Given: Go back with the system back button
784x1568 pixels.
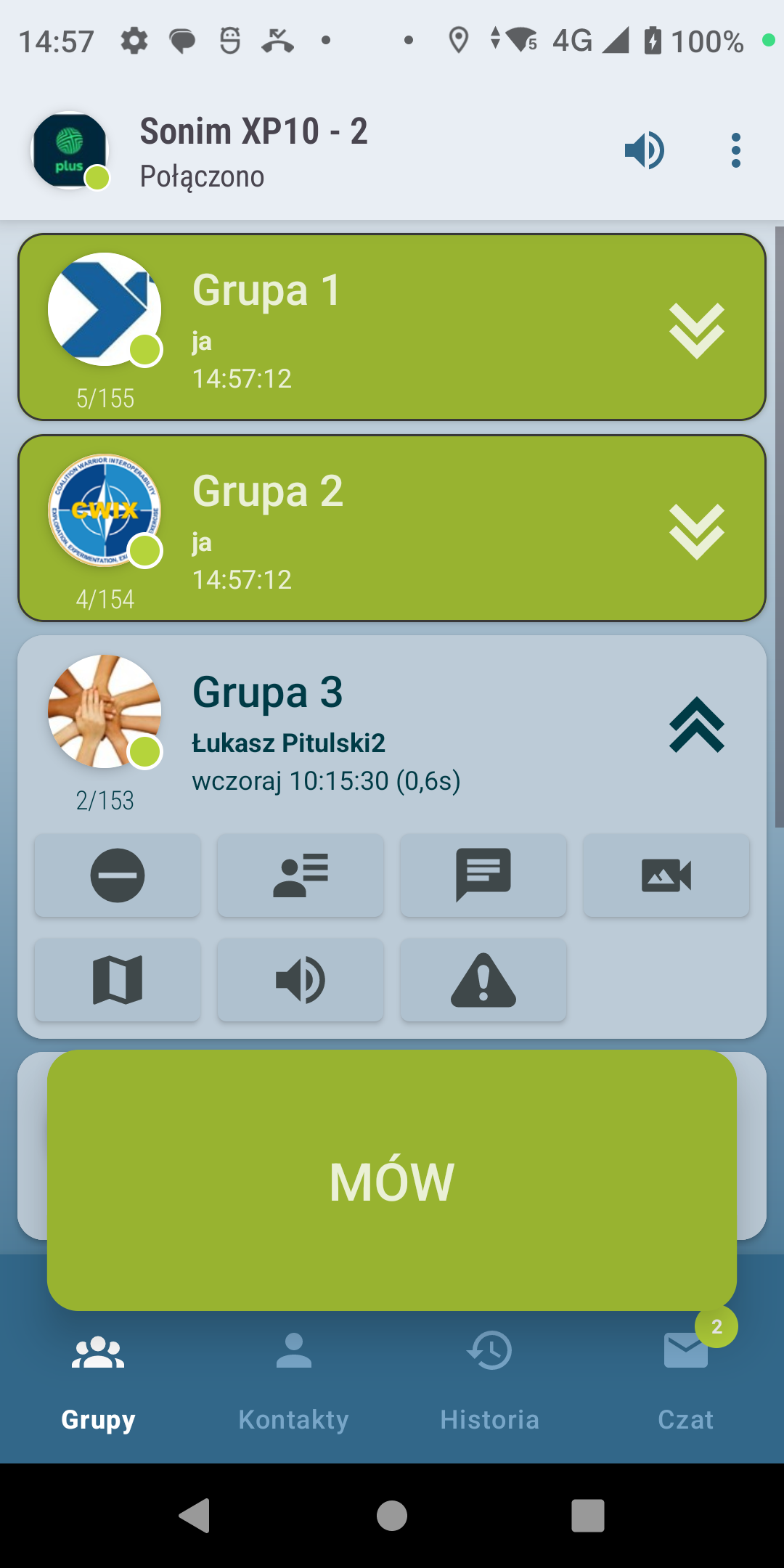Looking at the screenshot, I should point(195,1516).
